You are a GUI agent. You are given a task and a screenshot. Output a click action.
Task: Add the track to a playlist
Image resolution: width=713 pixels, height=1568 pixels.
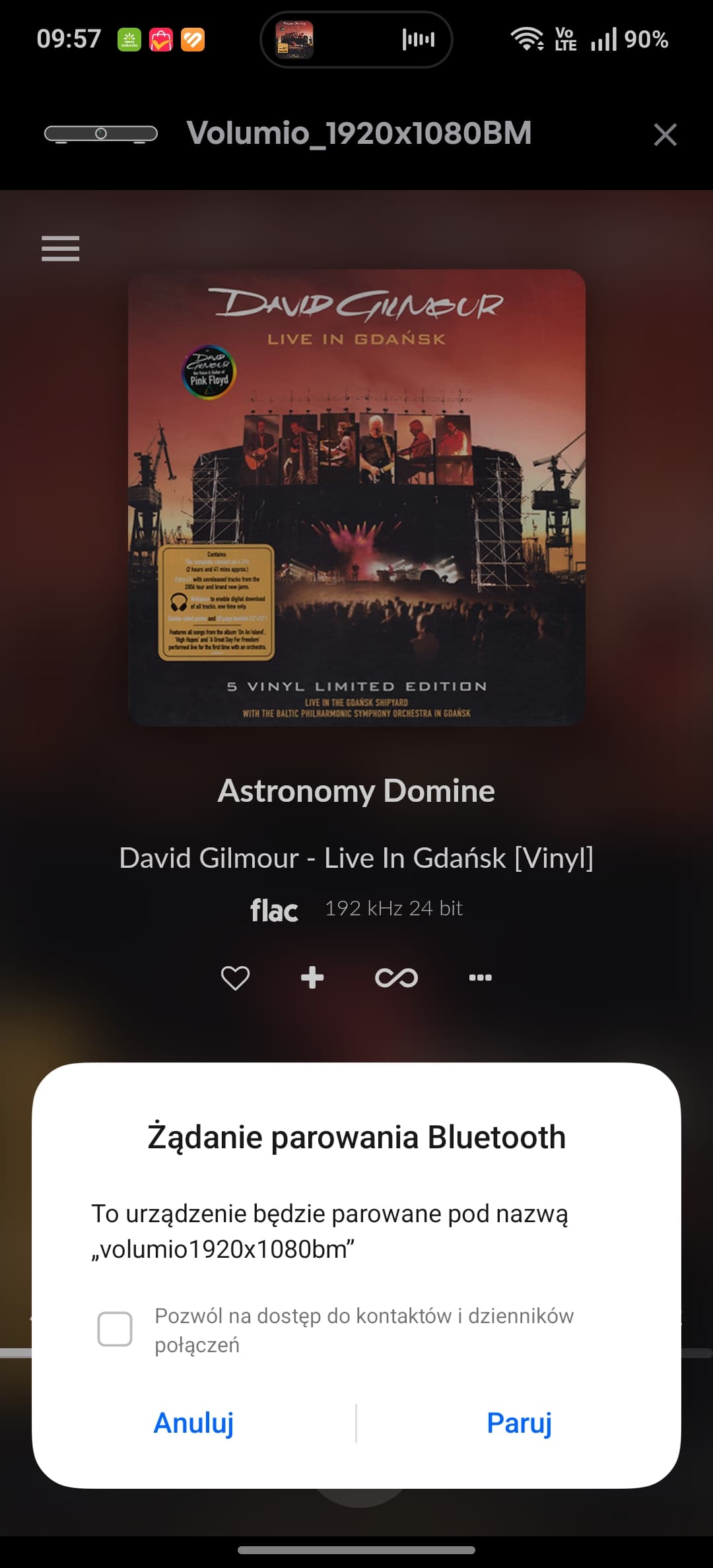coord(312,977)
